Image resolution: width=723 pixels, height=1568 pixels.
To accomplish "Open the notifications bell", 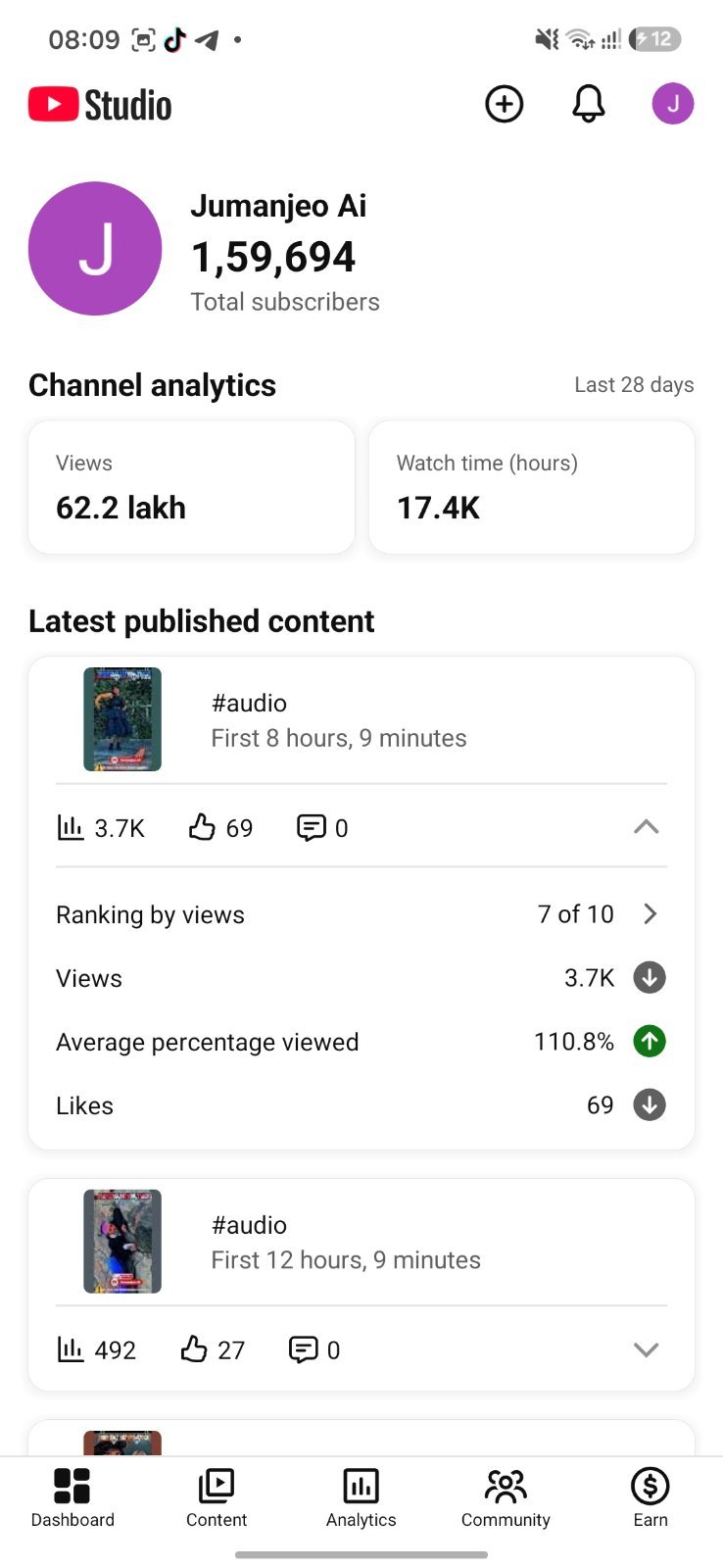I will click(589, 104).
